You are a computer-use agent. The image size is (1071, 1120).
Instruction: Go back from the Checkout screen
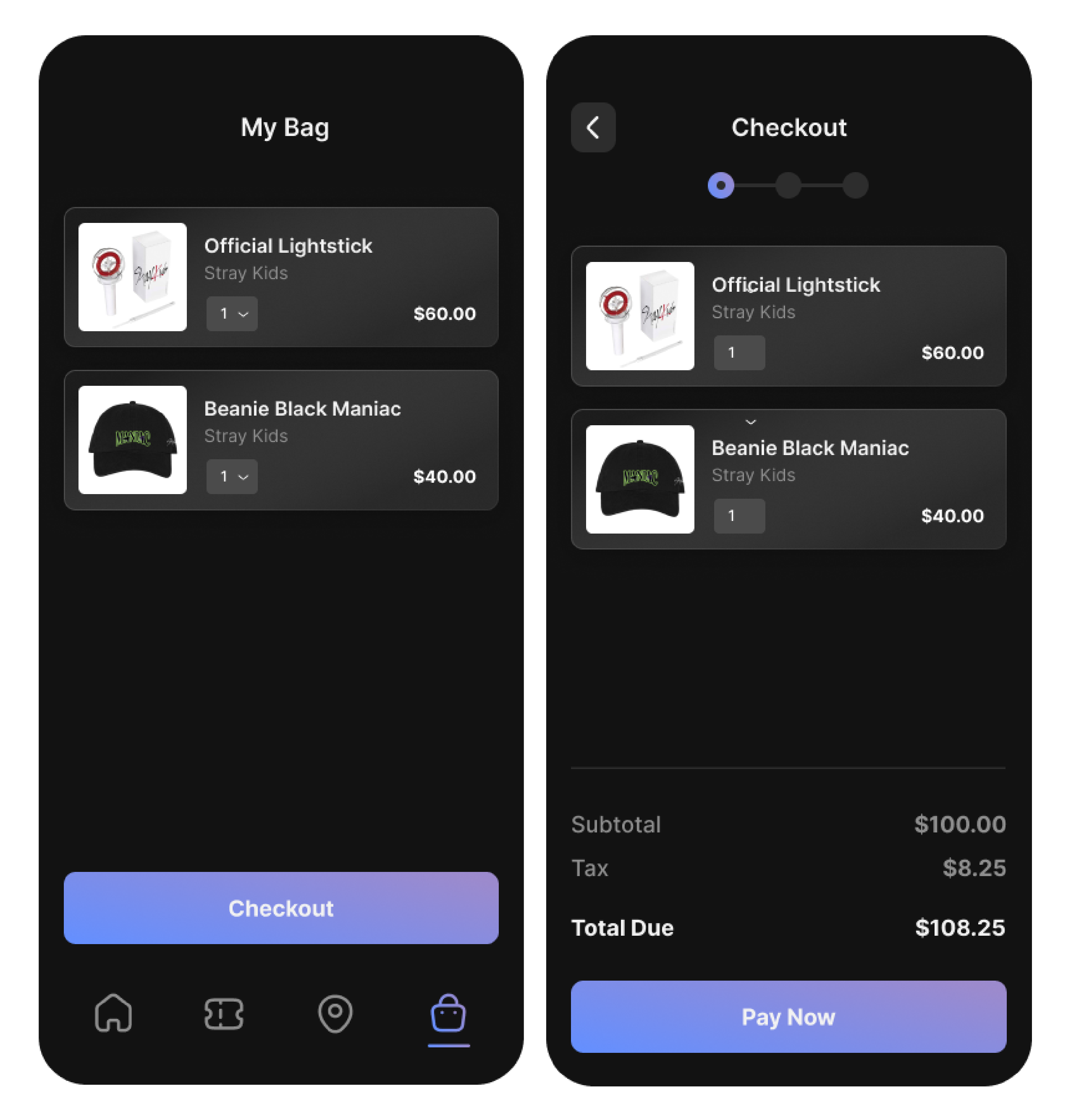click(x=592, y=127)
